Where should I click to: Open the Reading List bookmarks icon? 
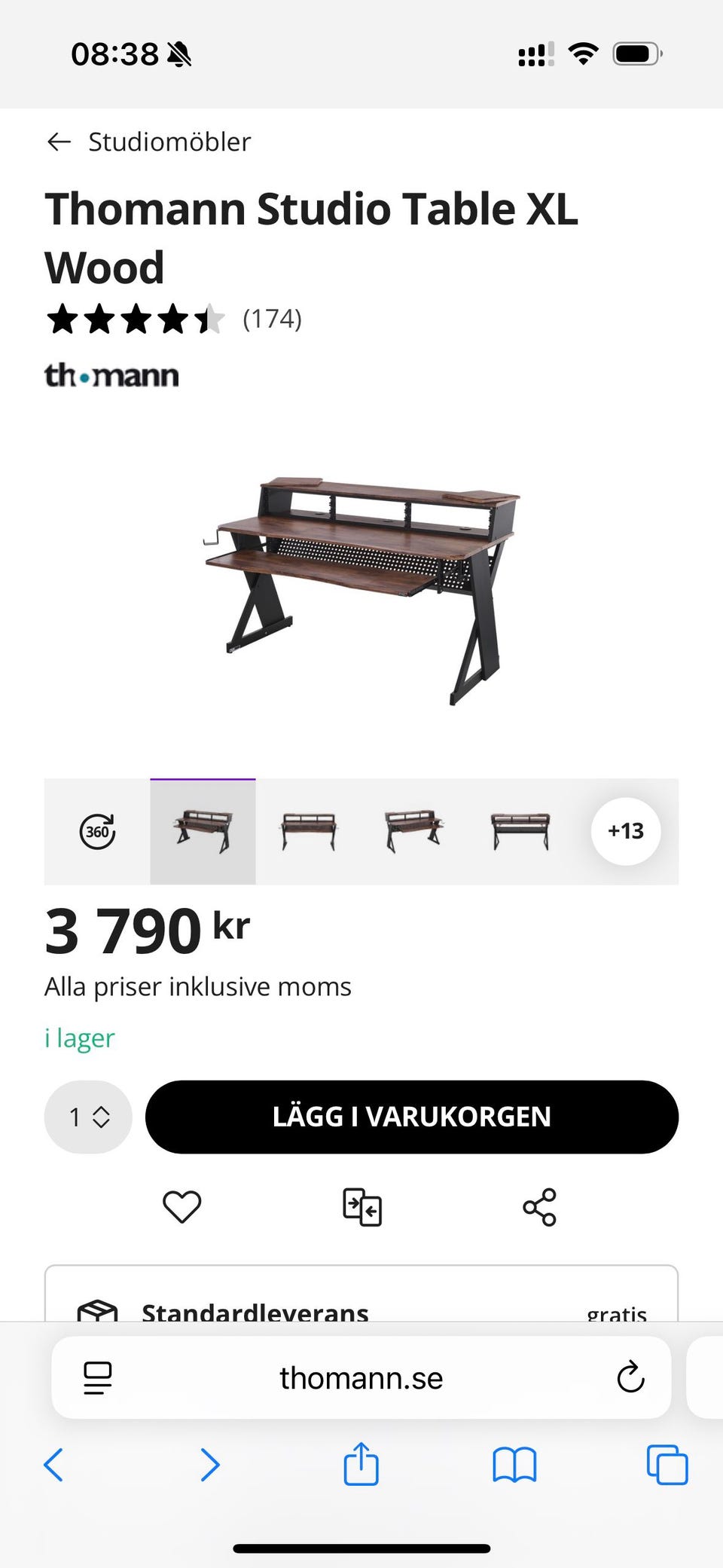514,1465
